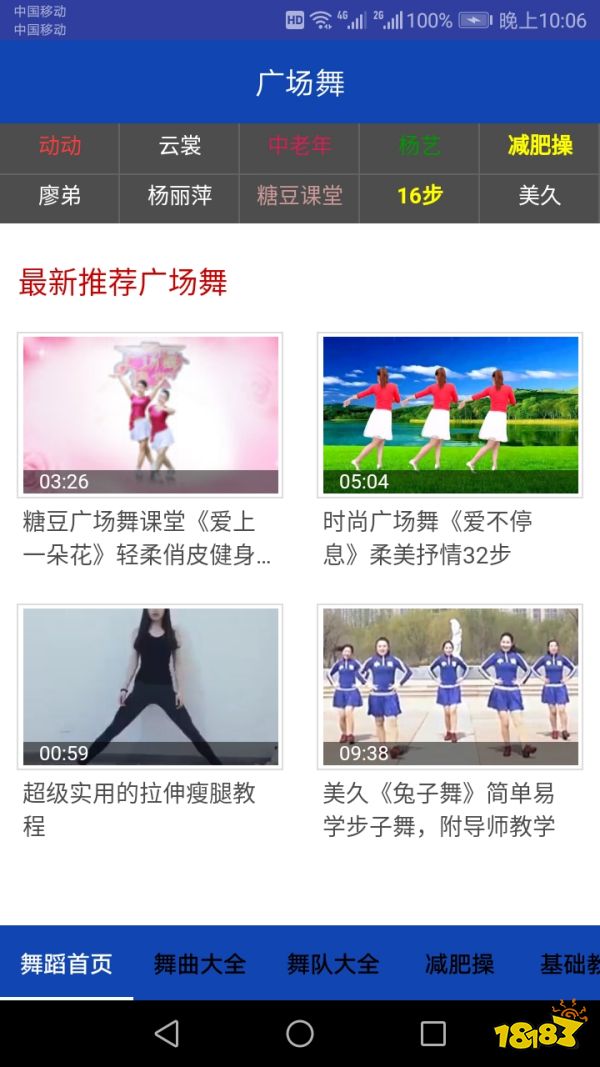Viewport: 600px width, 1067px height.
Task: Open the 云裳 category
Action: pos(180,146)
